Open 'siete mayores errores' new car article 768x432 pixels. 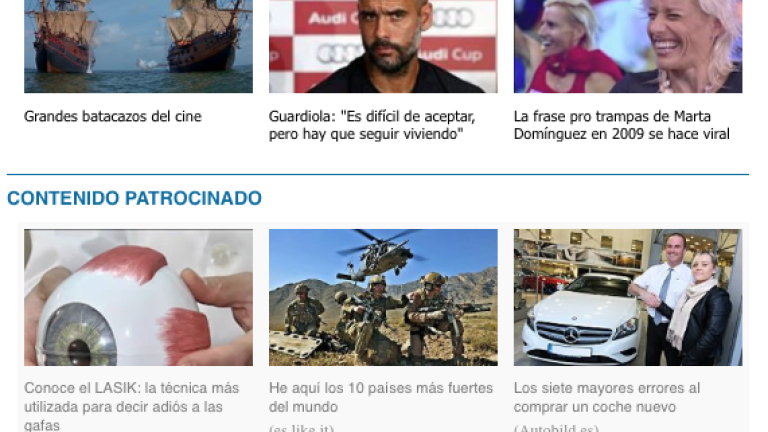pyautogui.click(x=607, y=397)
